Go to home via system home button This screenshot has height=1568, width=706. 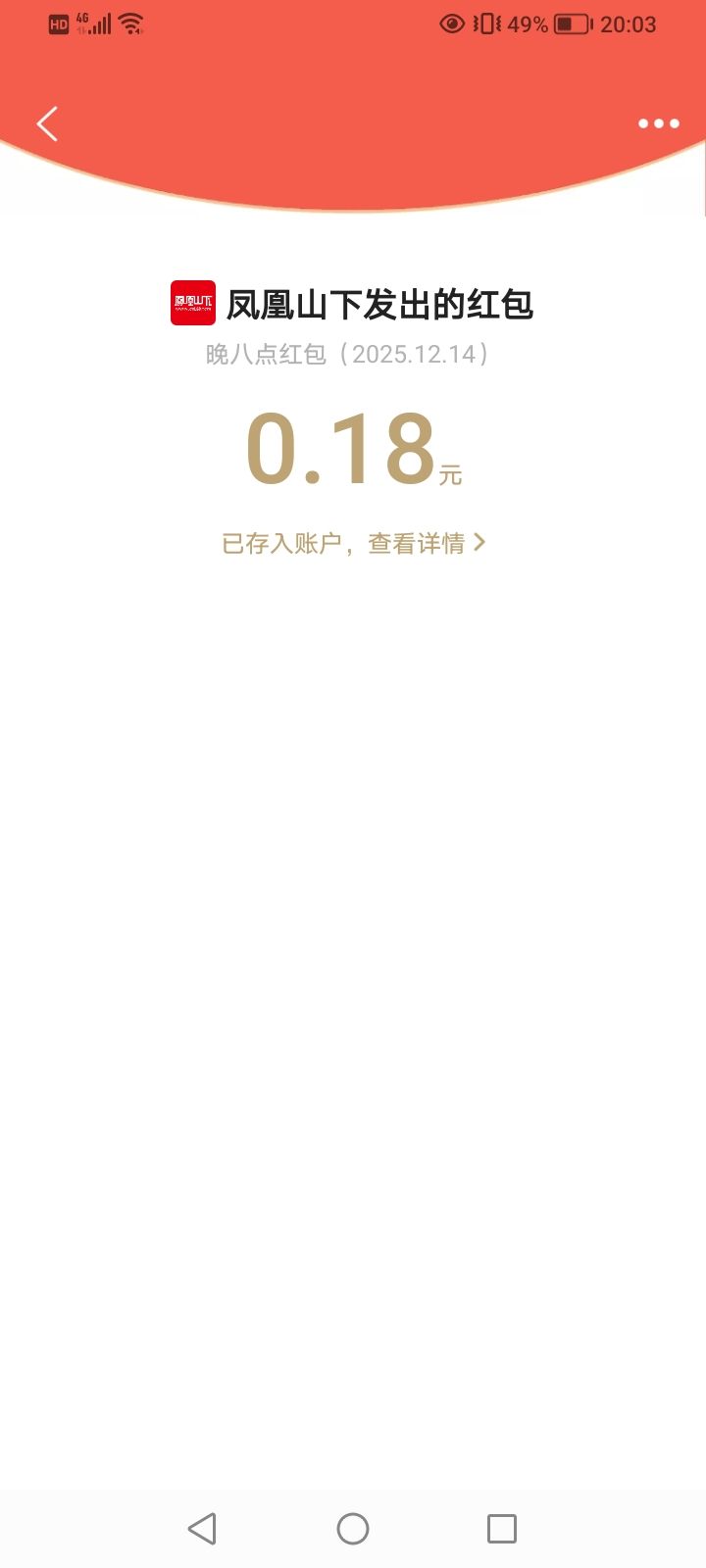pyautogui.click(x=353, y=1529)
